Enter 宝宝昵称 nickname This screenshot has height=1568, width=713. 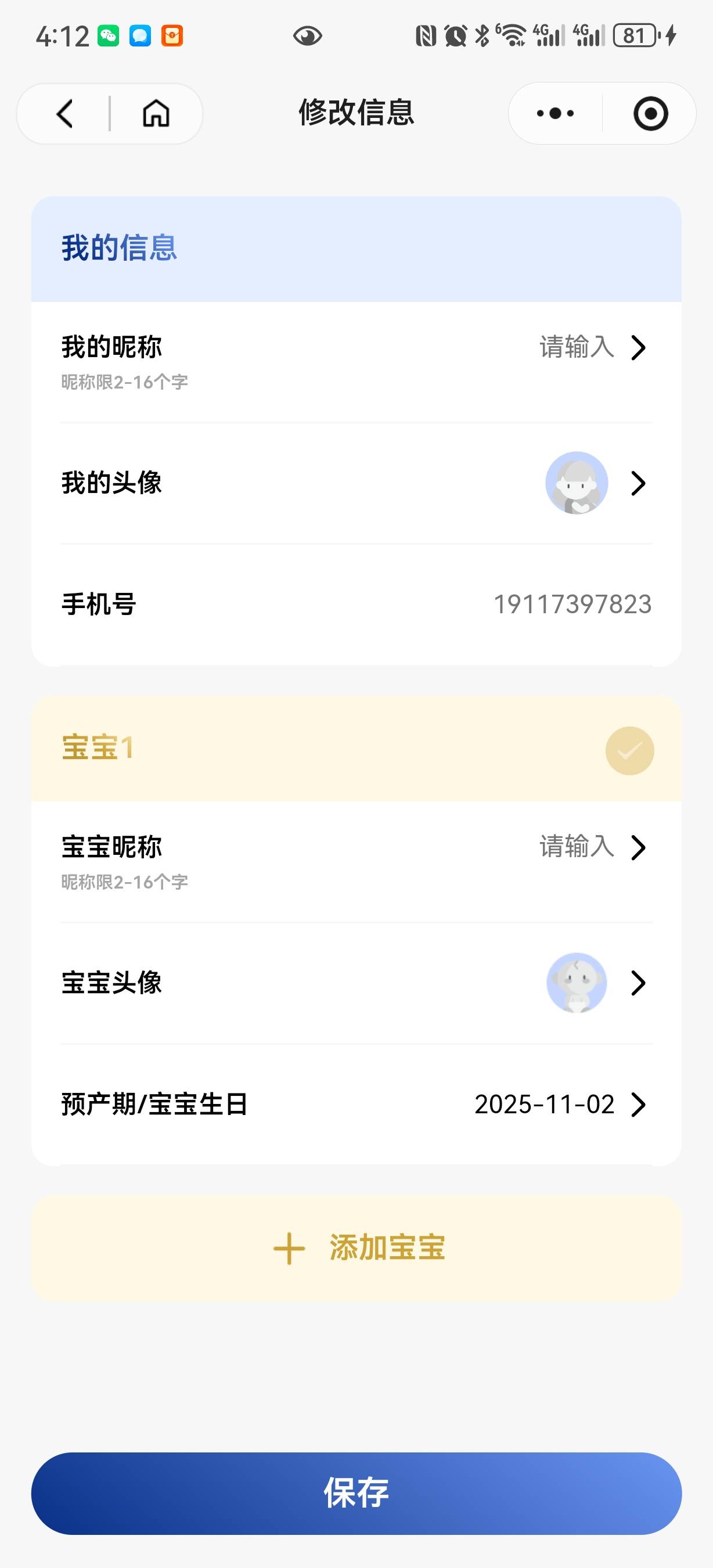[x=577, y=847]
